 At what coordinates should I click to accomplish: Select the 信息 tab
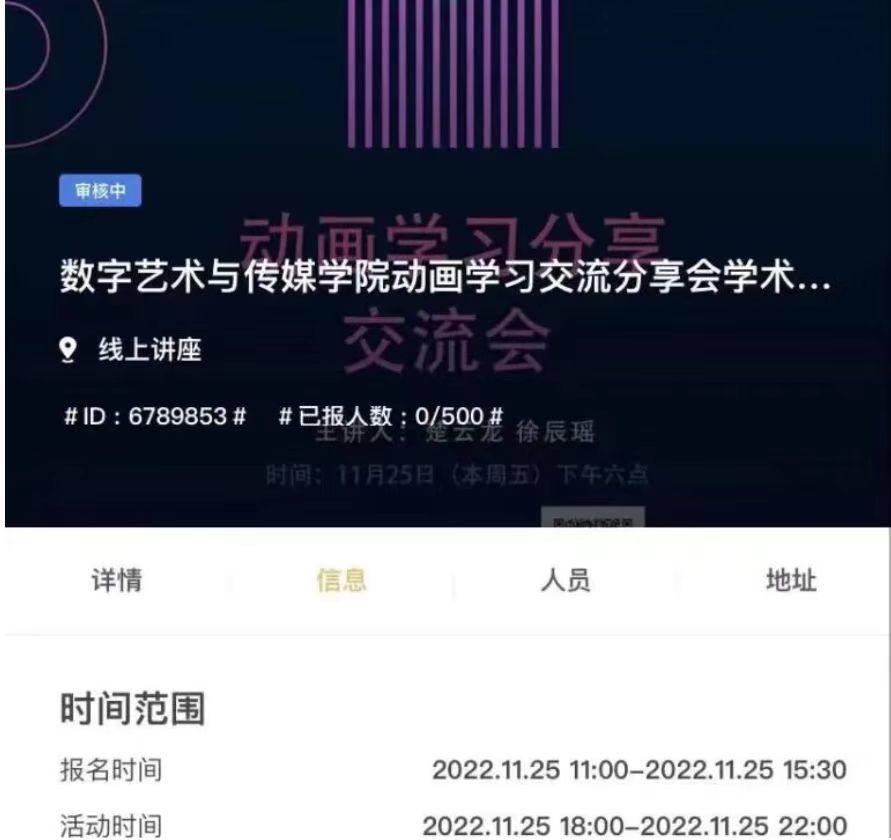click(x=341, y=581)
